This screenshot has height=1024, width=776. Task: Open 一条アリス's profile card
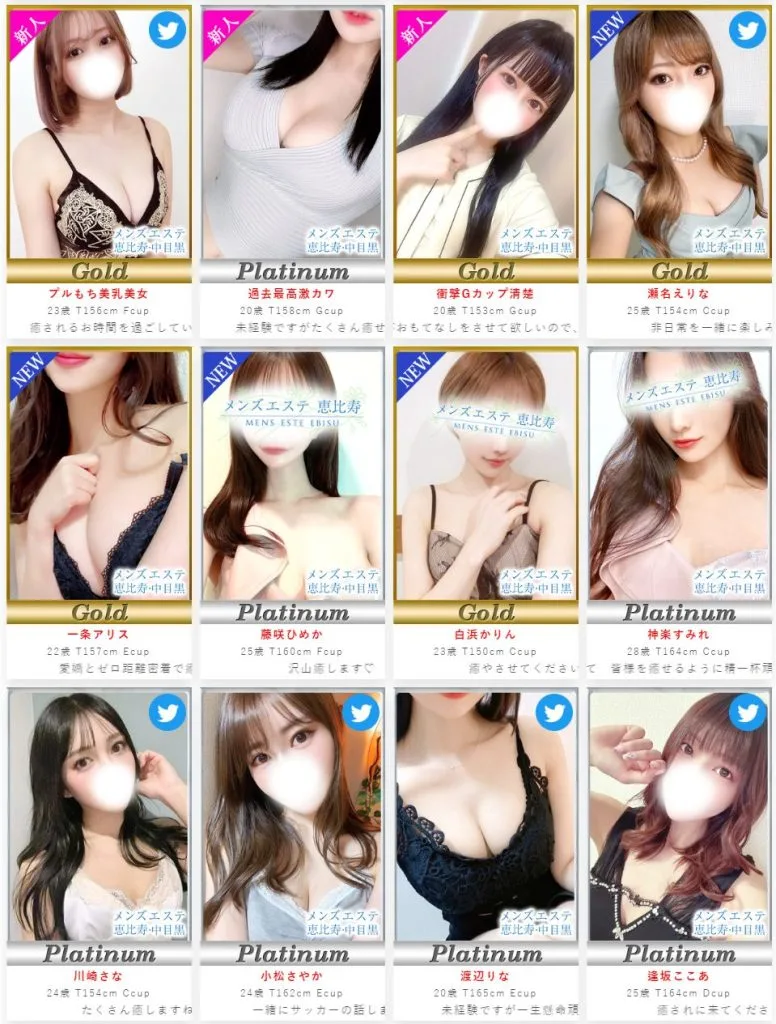[98, 480]
